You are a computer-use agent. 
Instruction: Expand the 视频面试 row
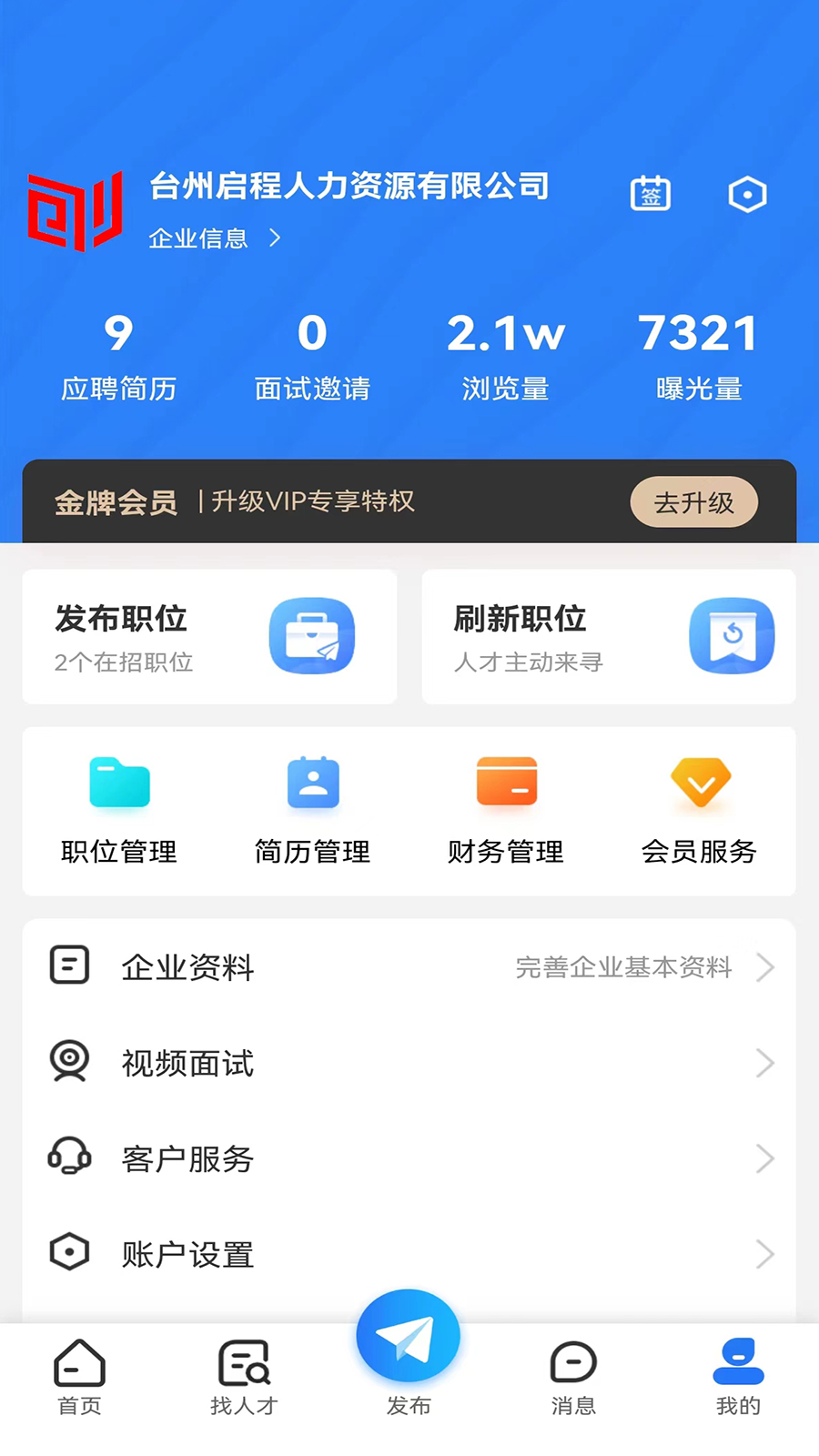[408, 1064]
